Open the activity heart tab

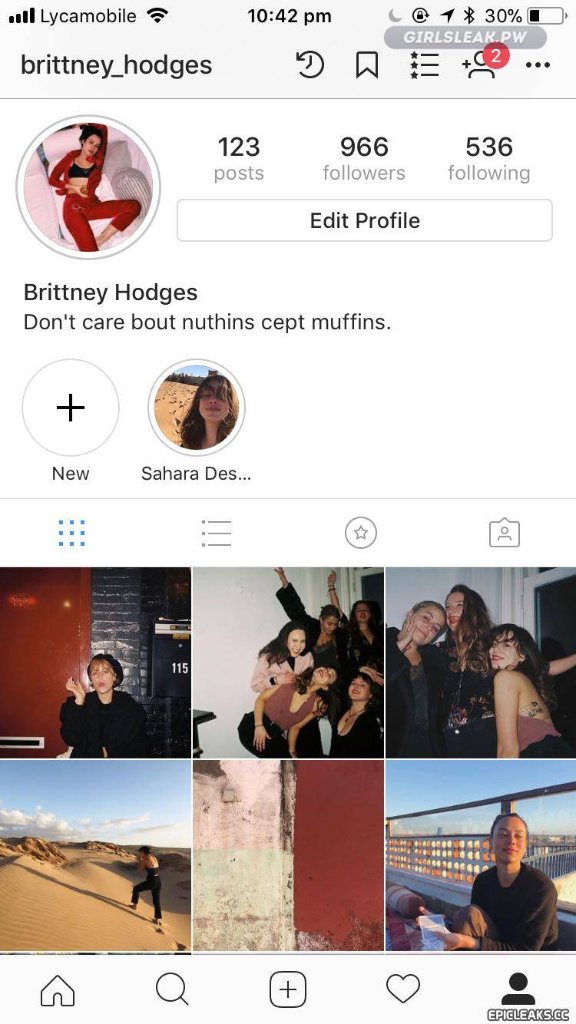[x=403, y=990]
